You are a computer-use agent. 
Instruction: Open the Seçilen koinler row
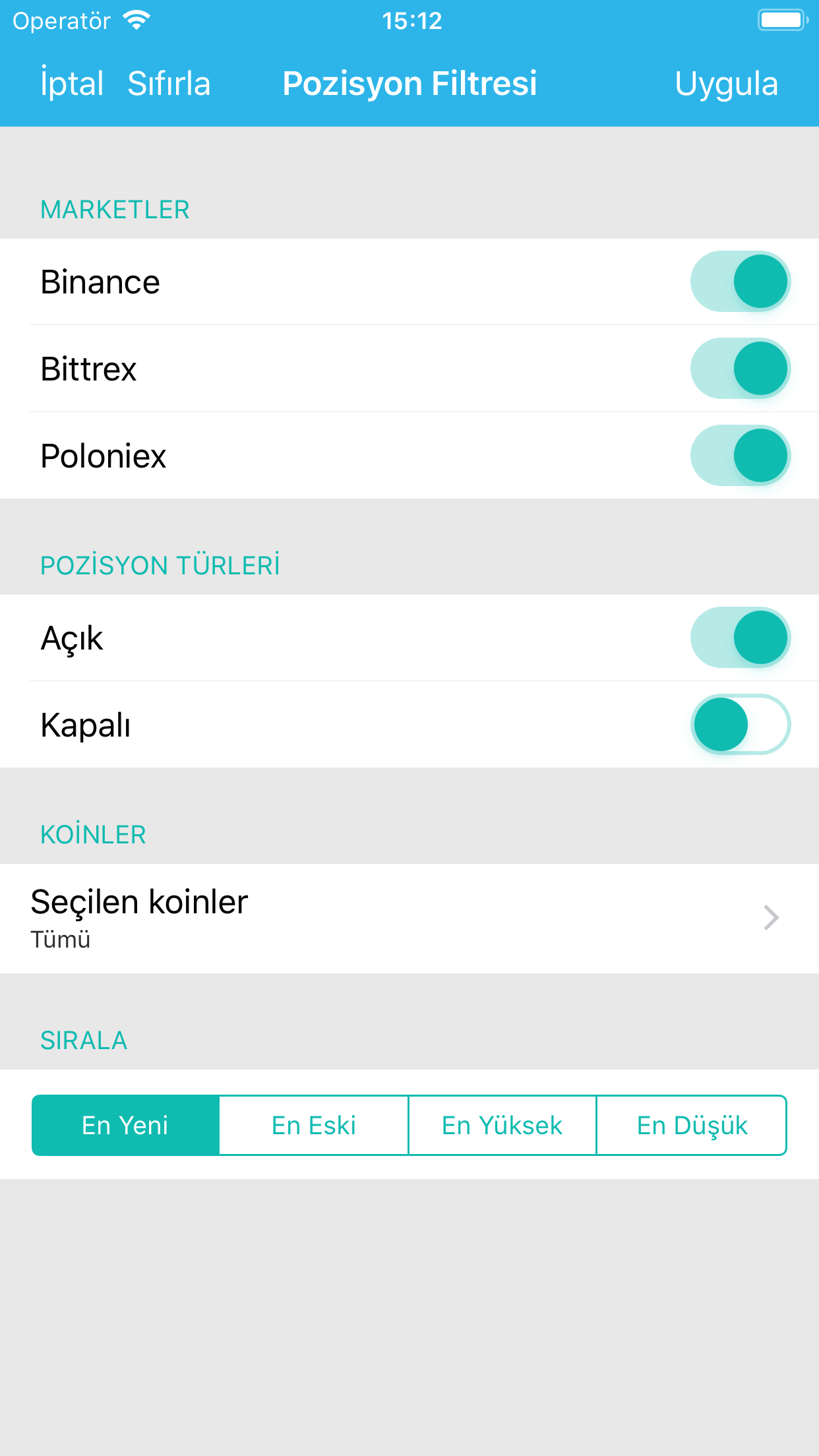(409, 919)
